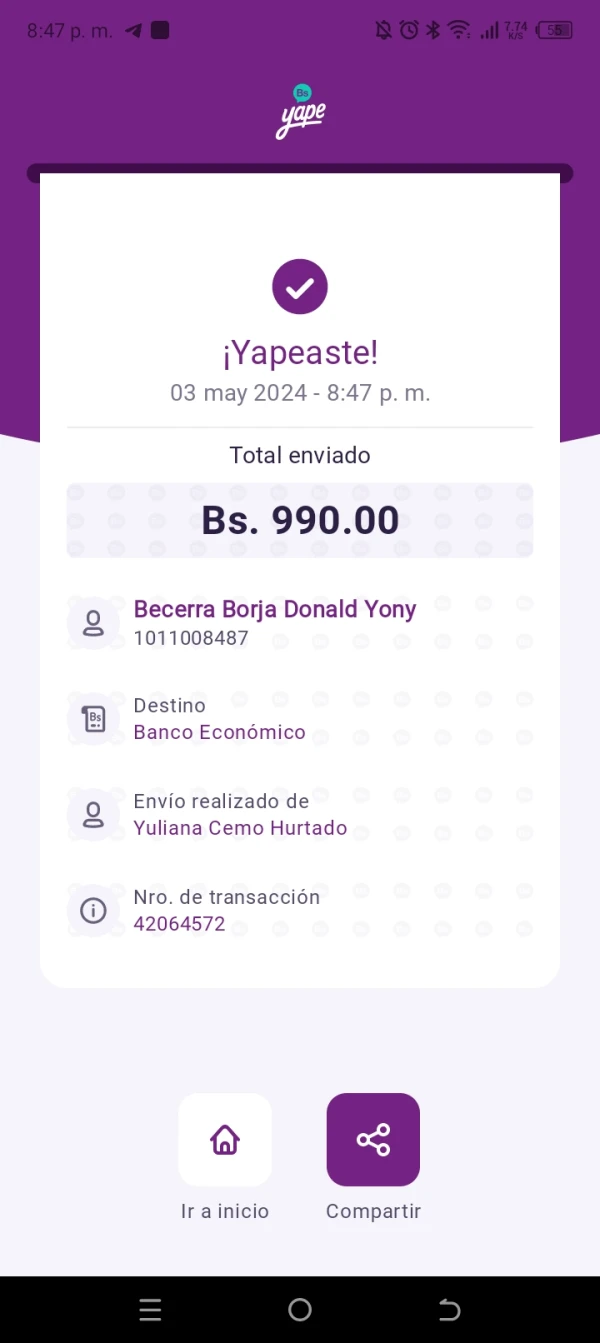Tap the system back button
The width and height of the screenshot is (600, 1343).
click(450, 1310)
